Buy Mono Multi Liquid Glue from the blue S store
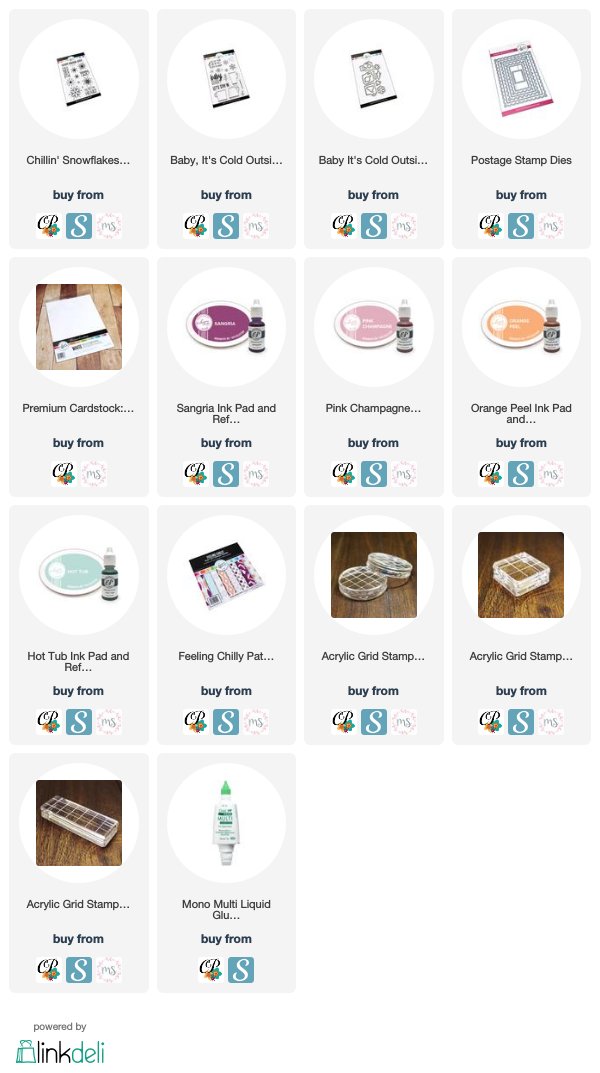The width and height of the screenshot is (600, 1073). [x=241, y=970]
